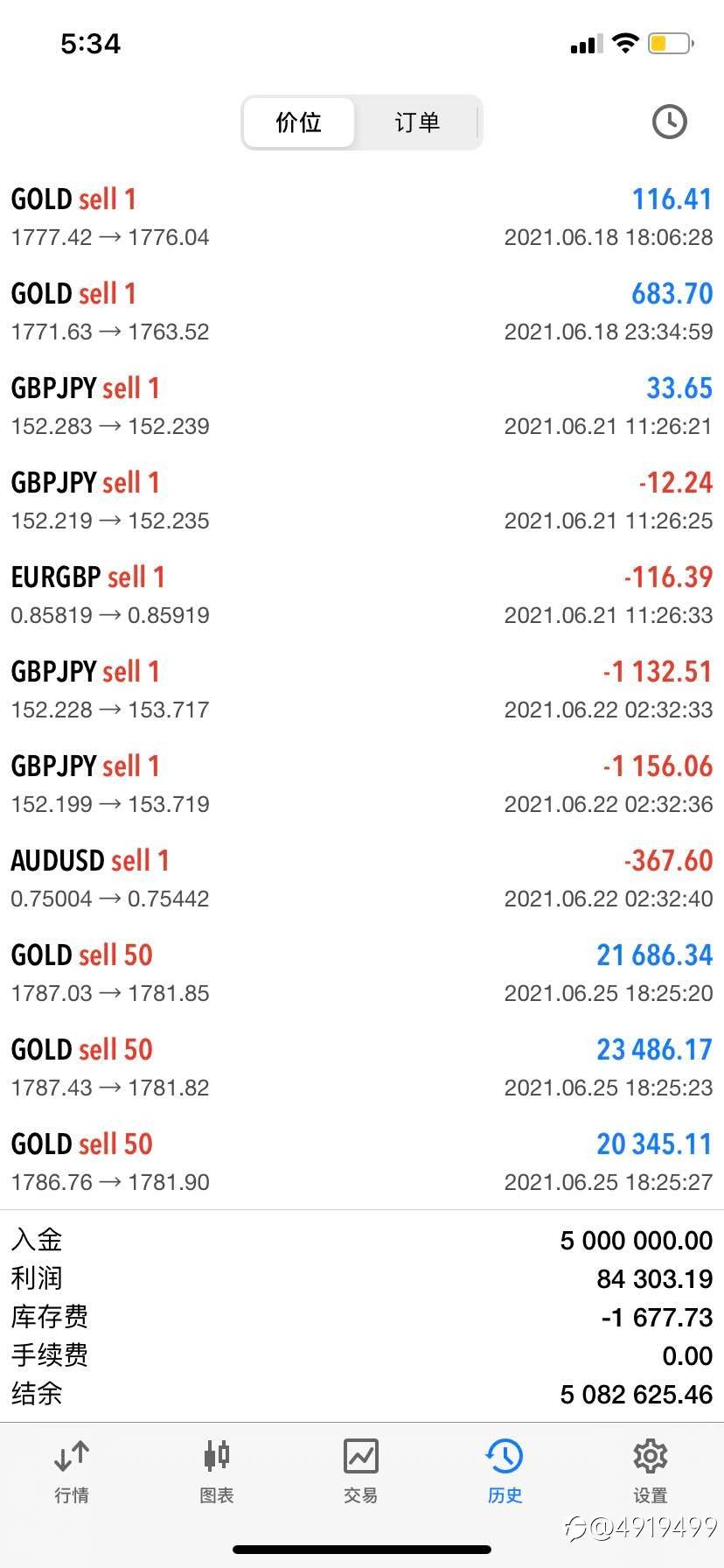The image size is (724, 1568).
Task: Open the GOLD sell 50 trade earning 21 686.34
Action: tap(362, 972)
